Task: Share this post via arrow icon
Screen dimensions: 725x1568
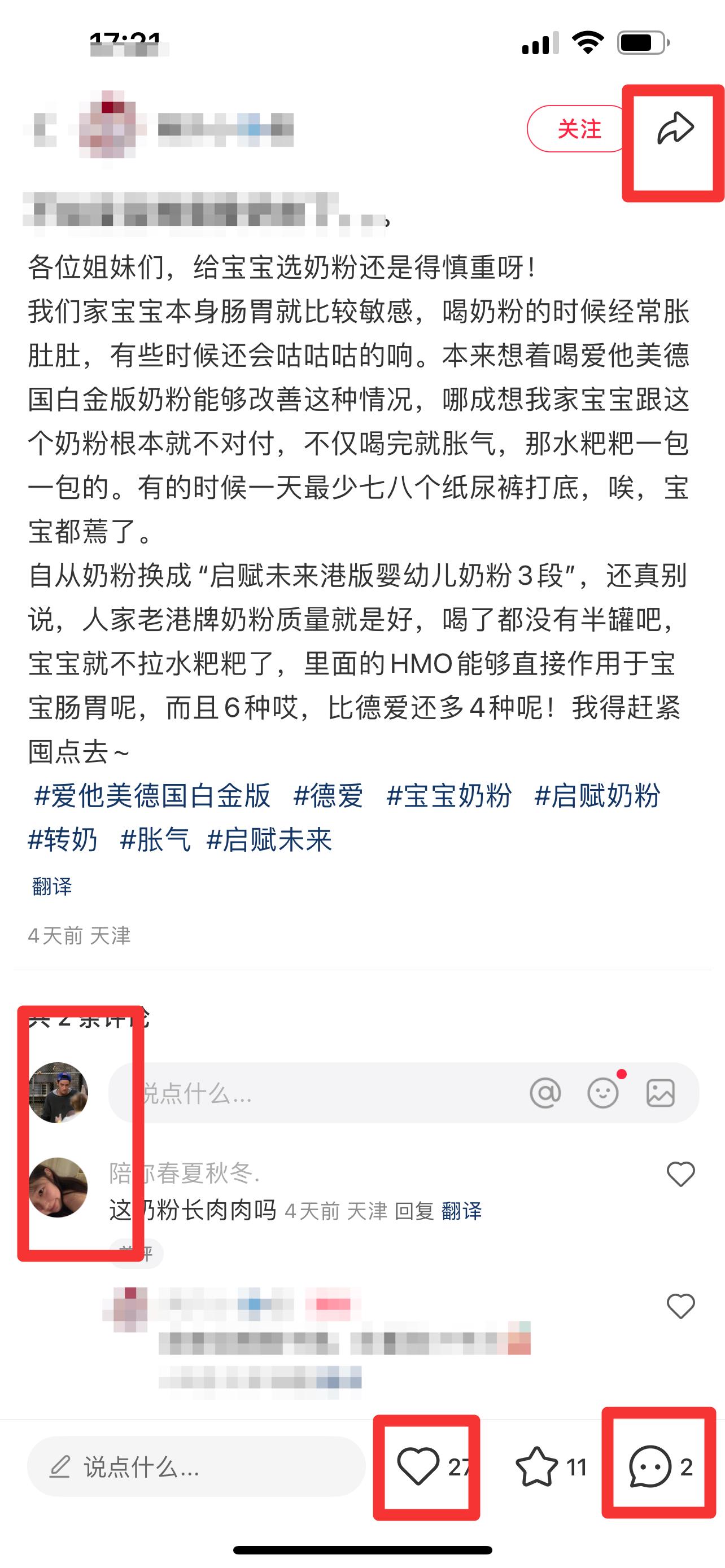Action: tap(675, 128)
